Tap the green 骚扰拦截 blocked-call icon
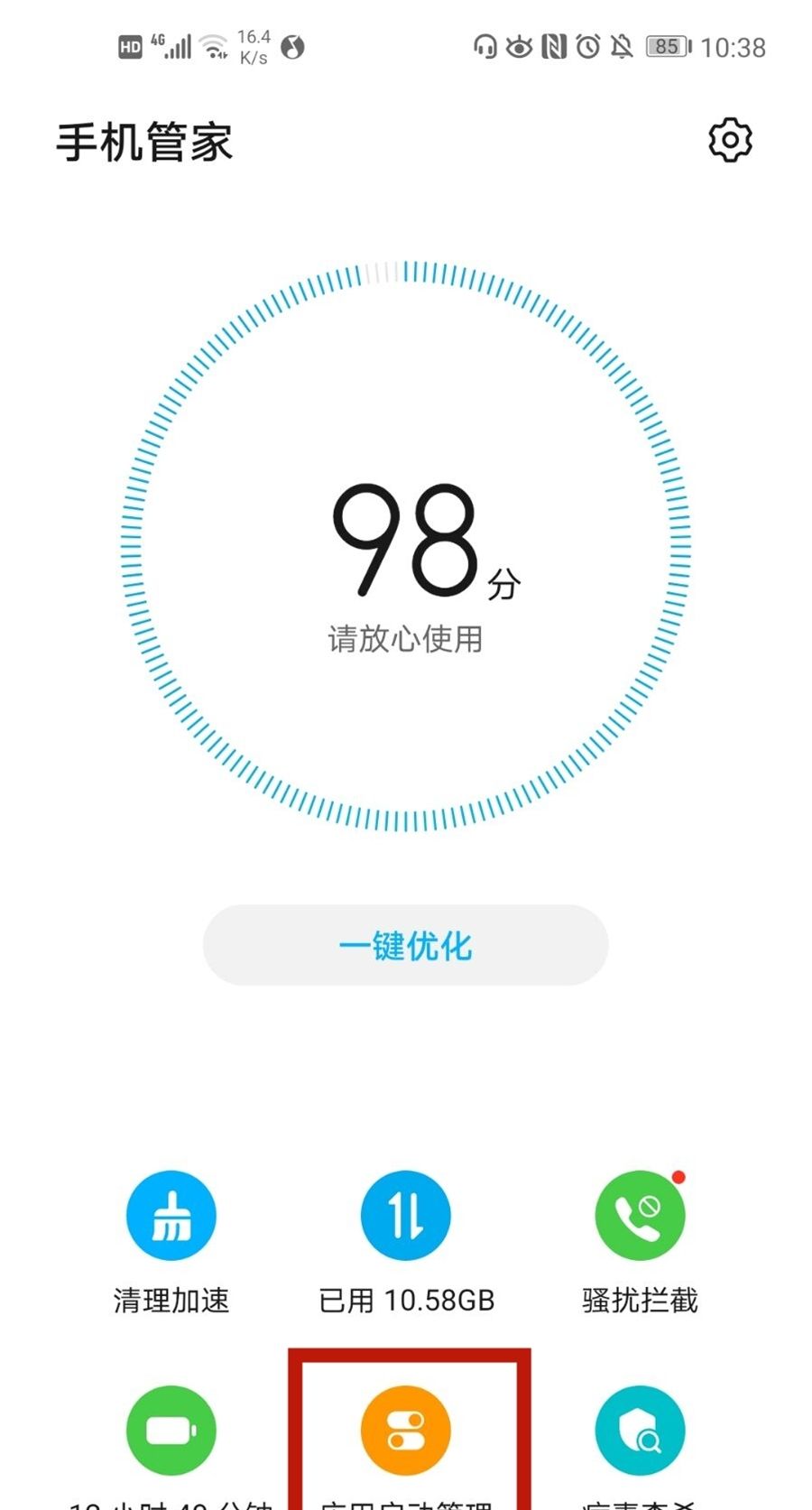This screenshot has width=812, height=1510. click(640, 1214)
